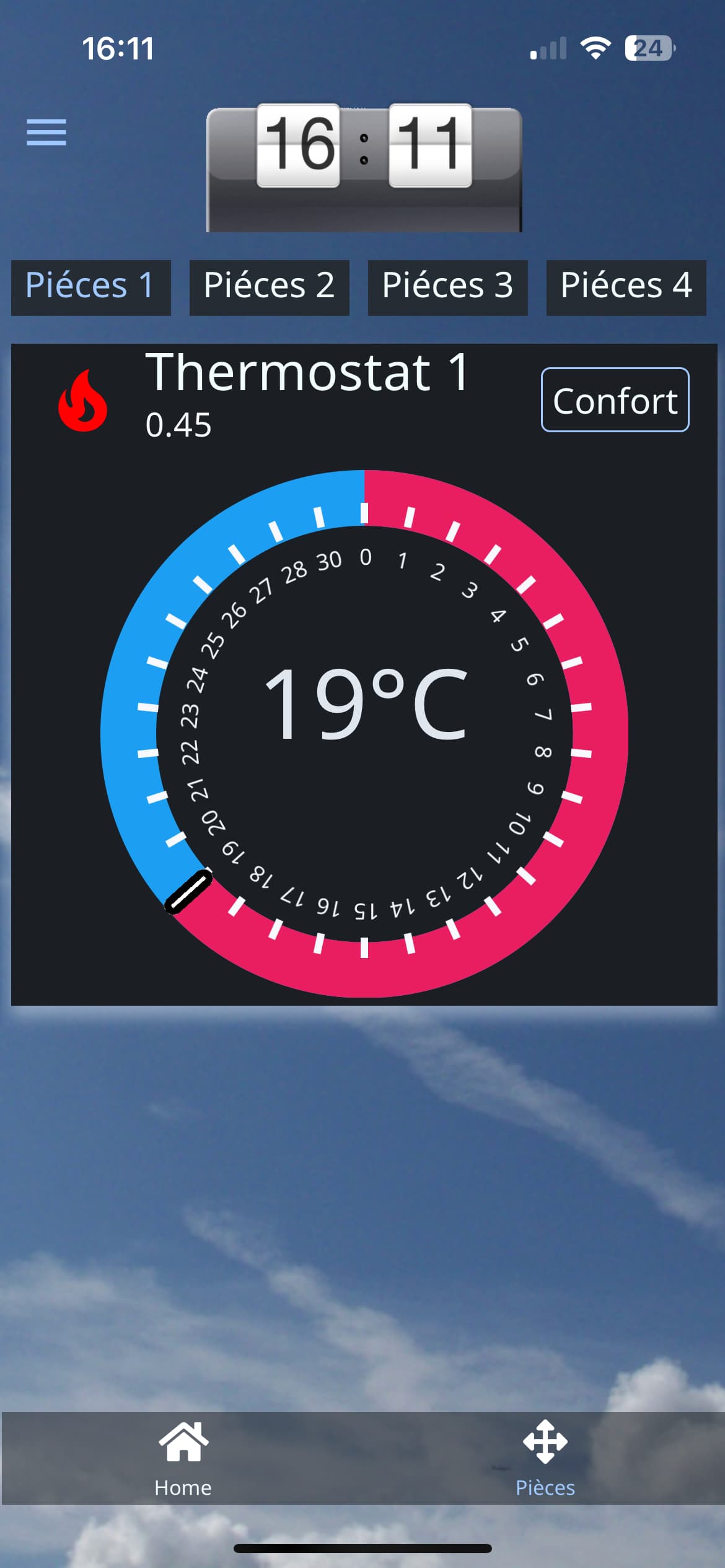Select the Piéces 2 tab
725x1568 pixels.
click(269, 287)
